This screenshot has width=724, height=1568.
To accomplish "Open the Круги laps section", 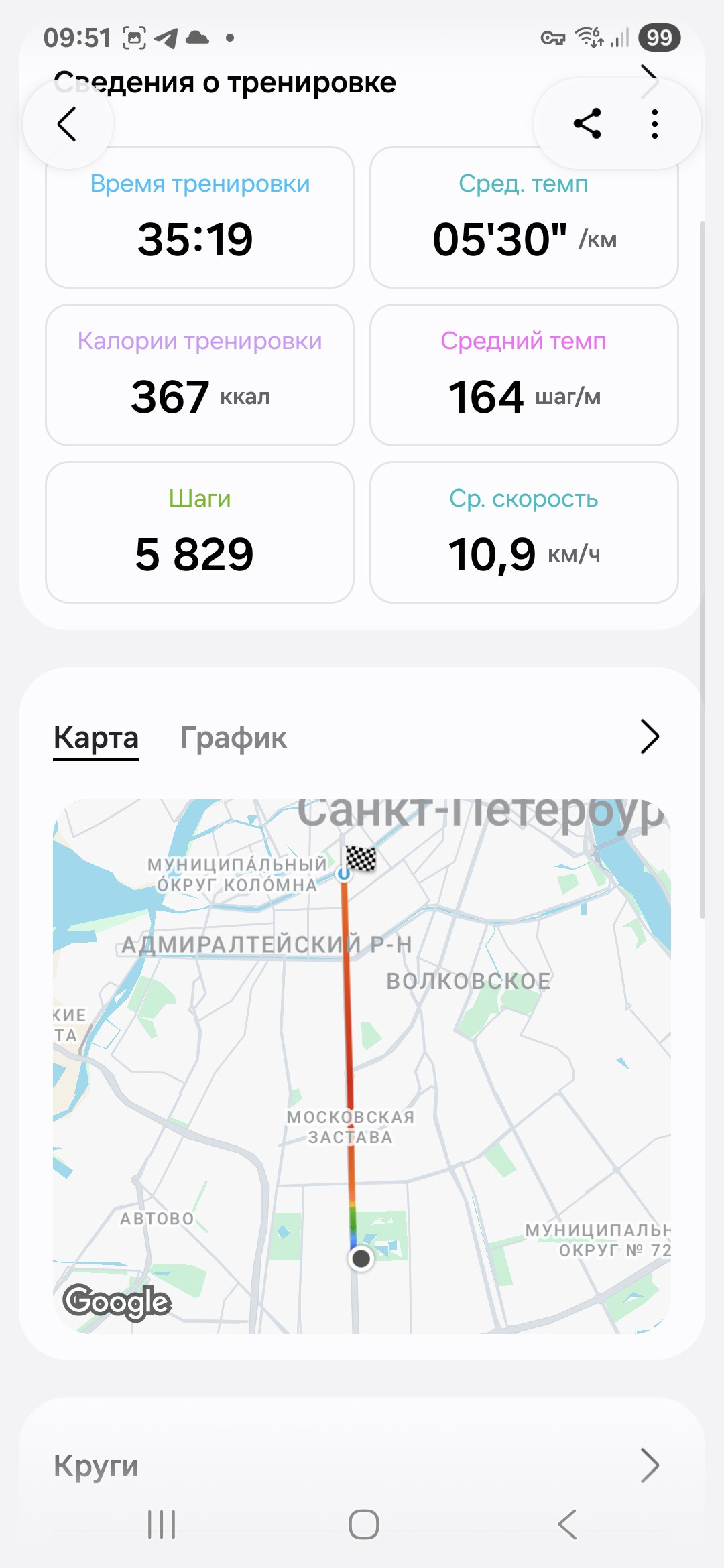I will (362, 1465).
